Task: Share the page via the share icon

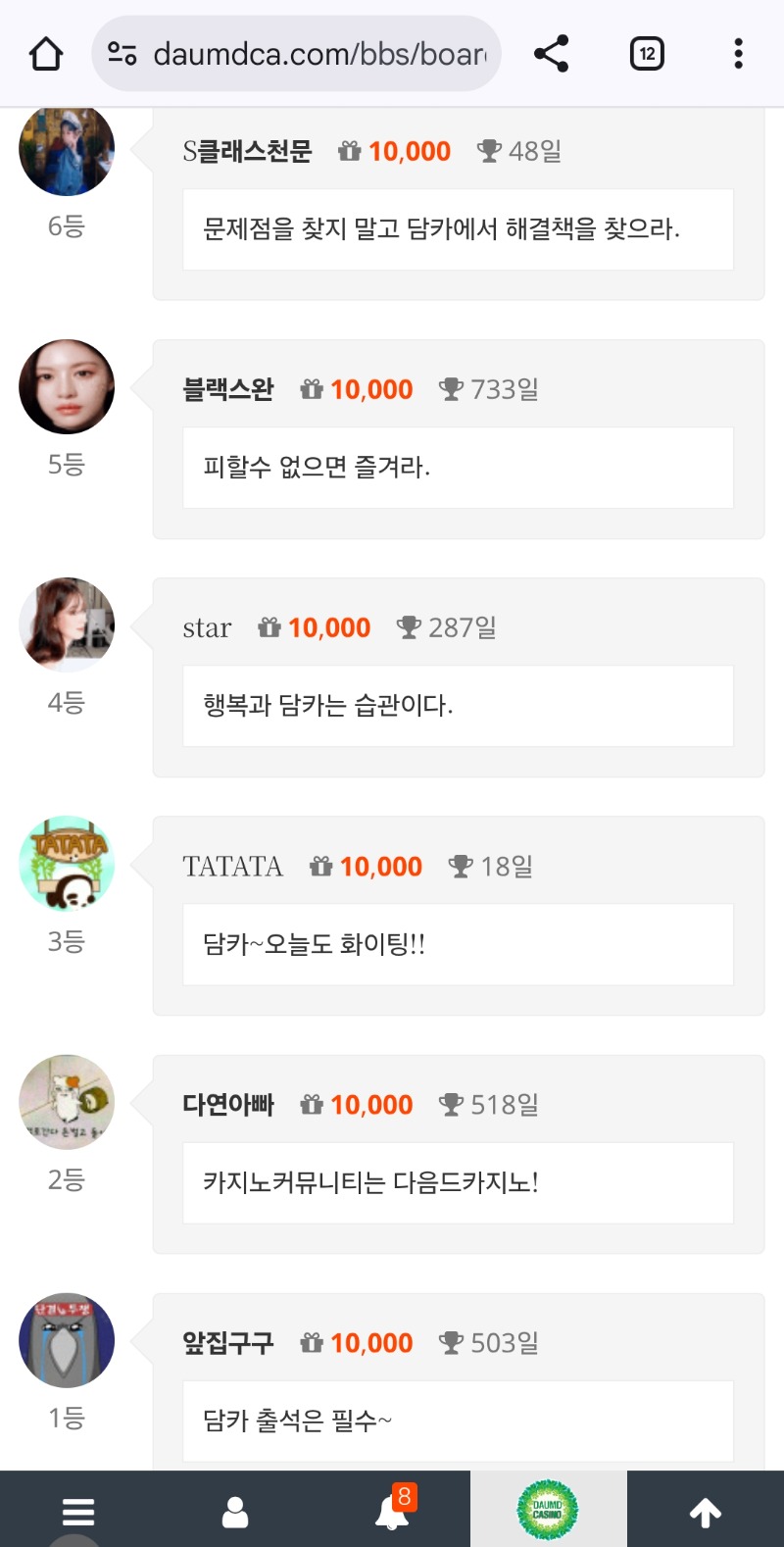Action: click(551, 54)
